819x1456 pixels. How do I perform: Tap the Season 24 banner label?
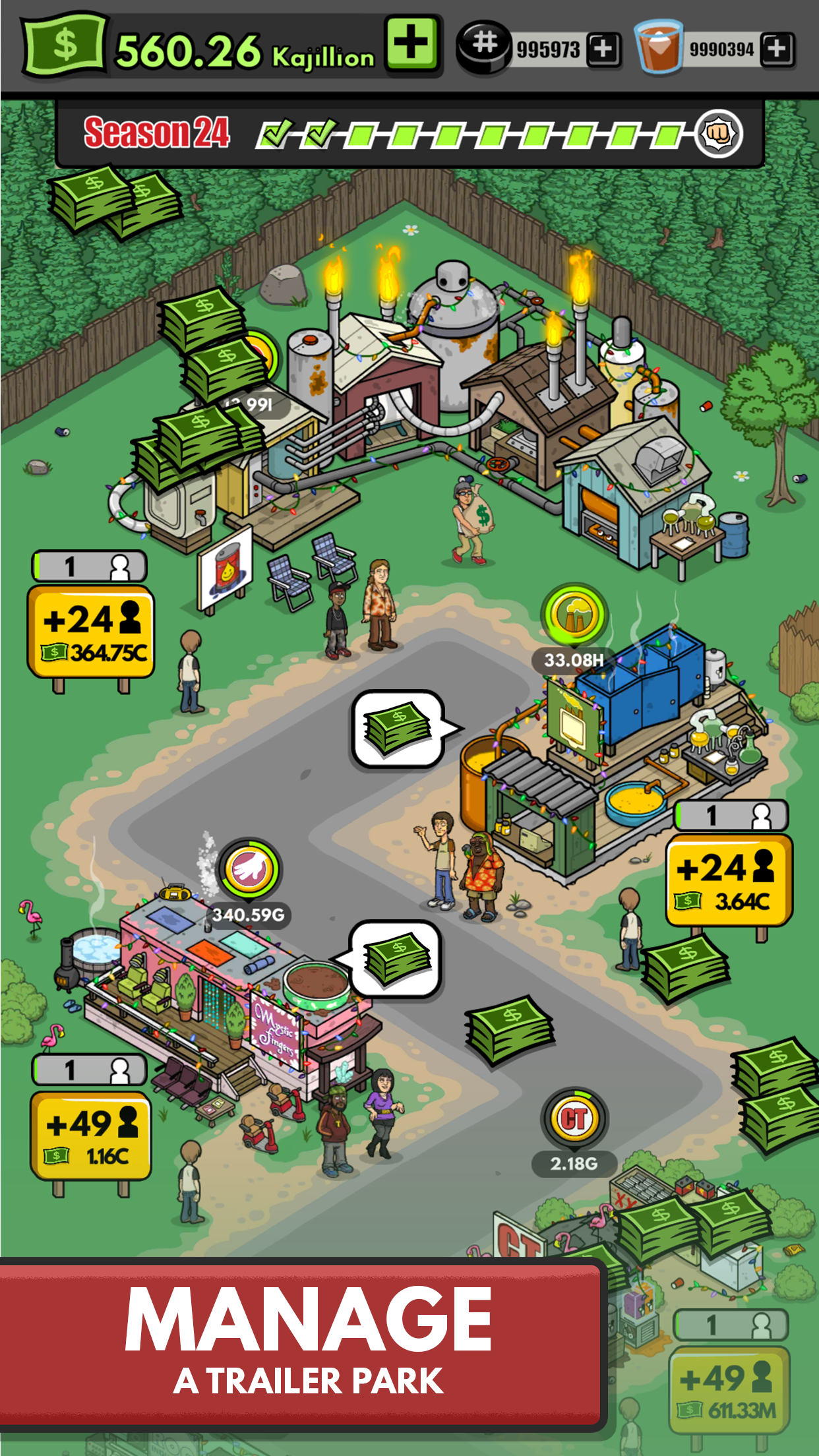click(x=156, y=131)
